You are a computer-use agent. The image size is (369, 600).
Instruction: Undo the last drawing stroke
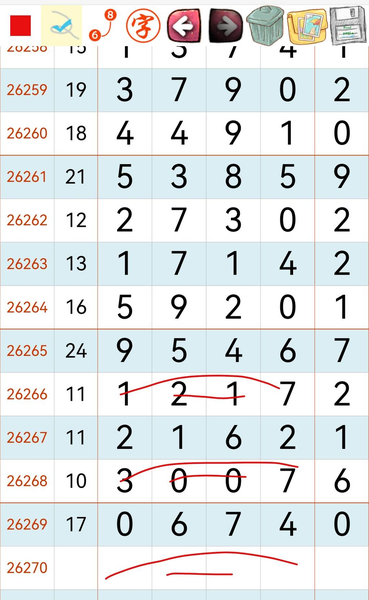coord(184,26)
